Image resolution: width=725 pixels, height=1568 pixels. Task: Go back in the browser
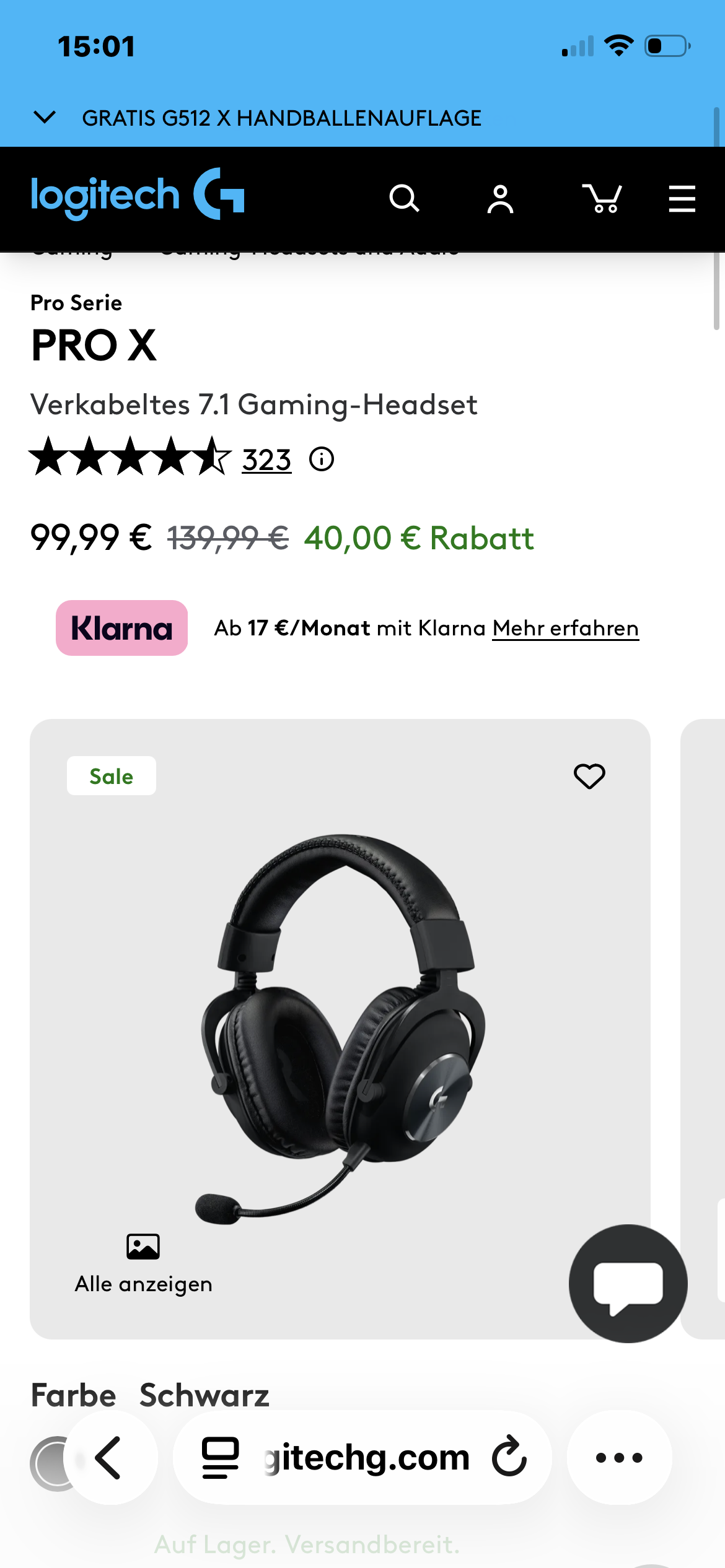[110, 1457]
